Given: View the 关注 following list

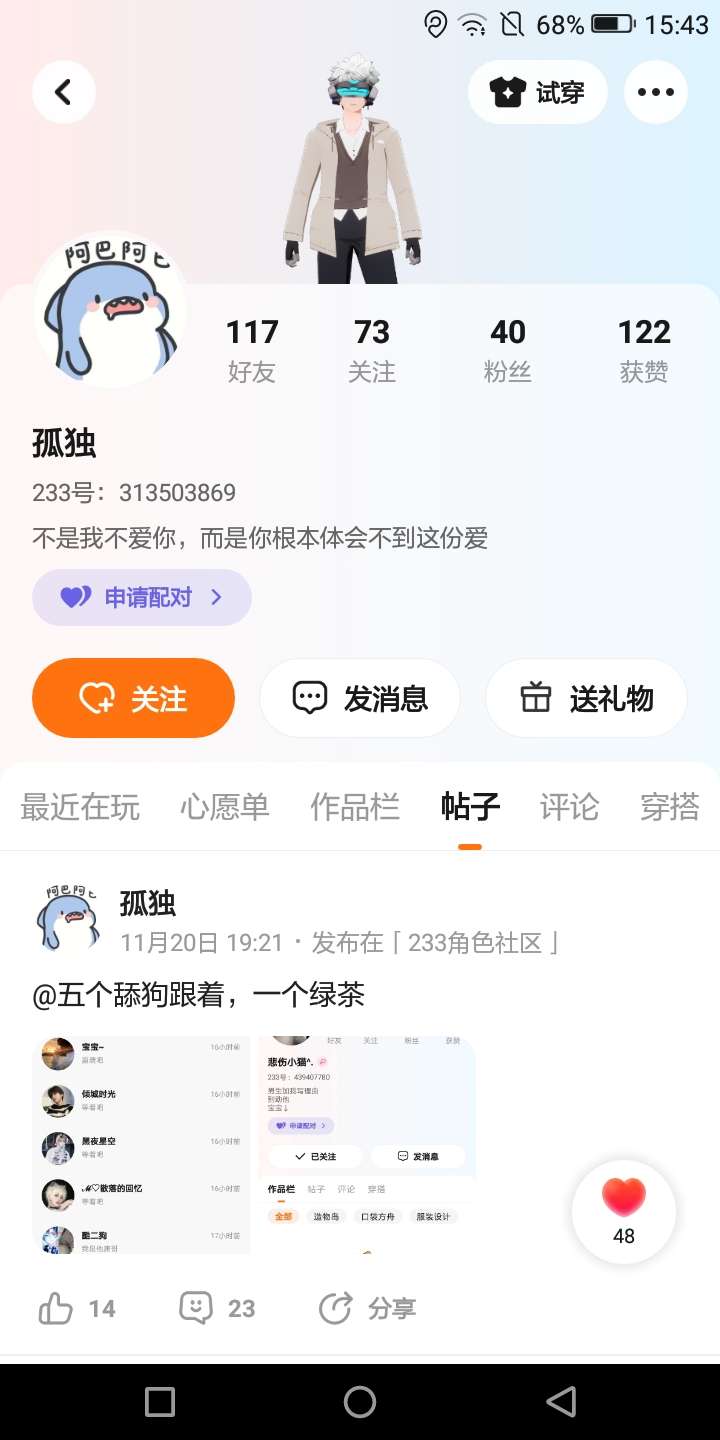Looking at the screenshot, I should (372, 350).
